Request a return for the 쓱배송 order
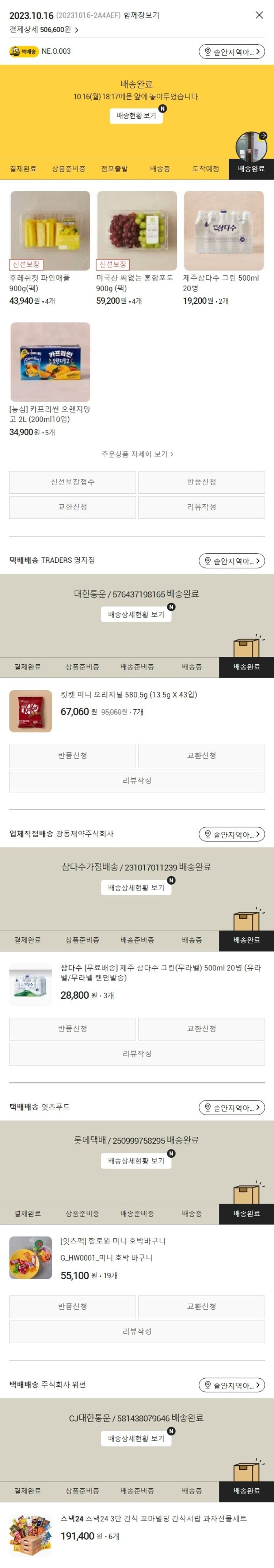 coord(202,482)
